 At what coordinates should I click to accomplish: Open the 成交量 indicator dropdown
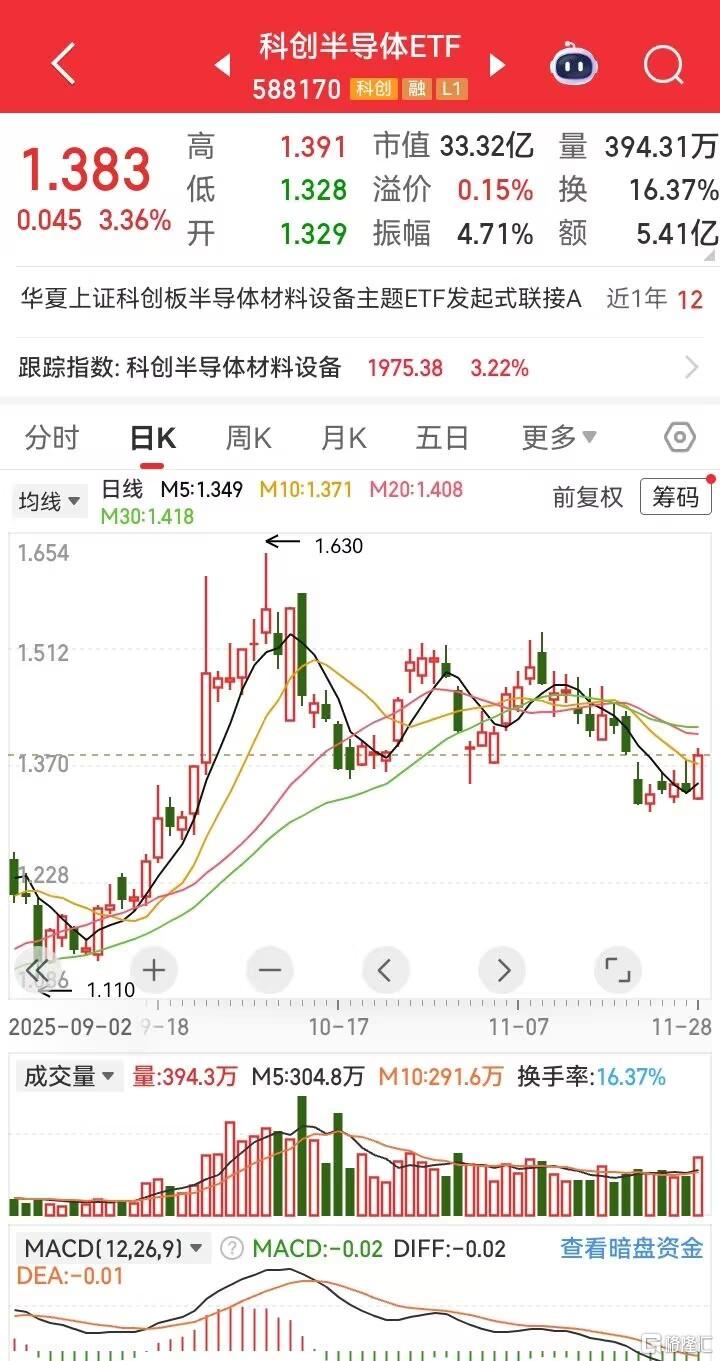tap(69, 1077)
